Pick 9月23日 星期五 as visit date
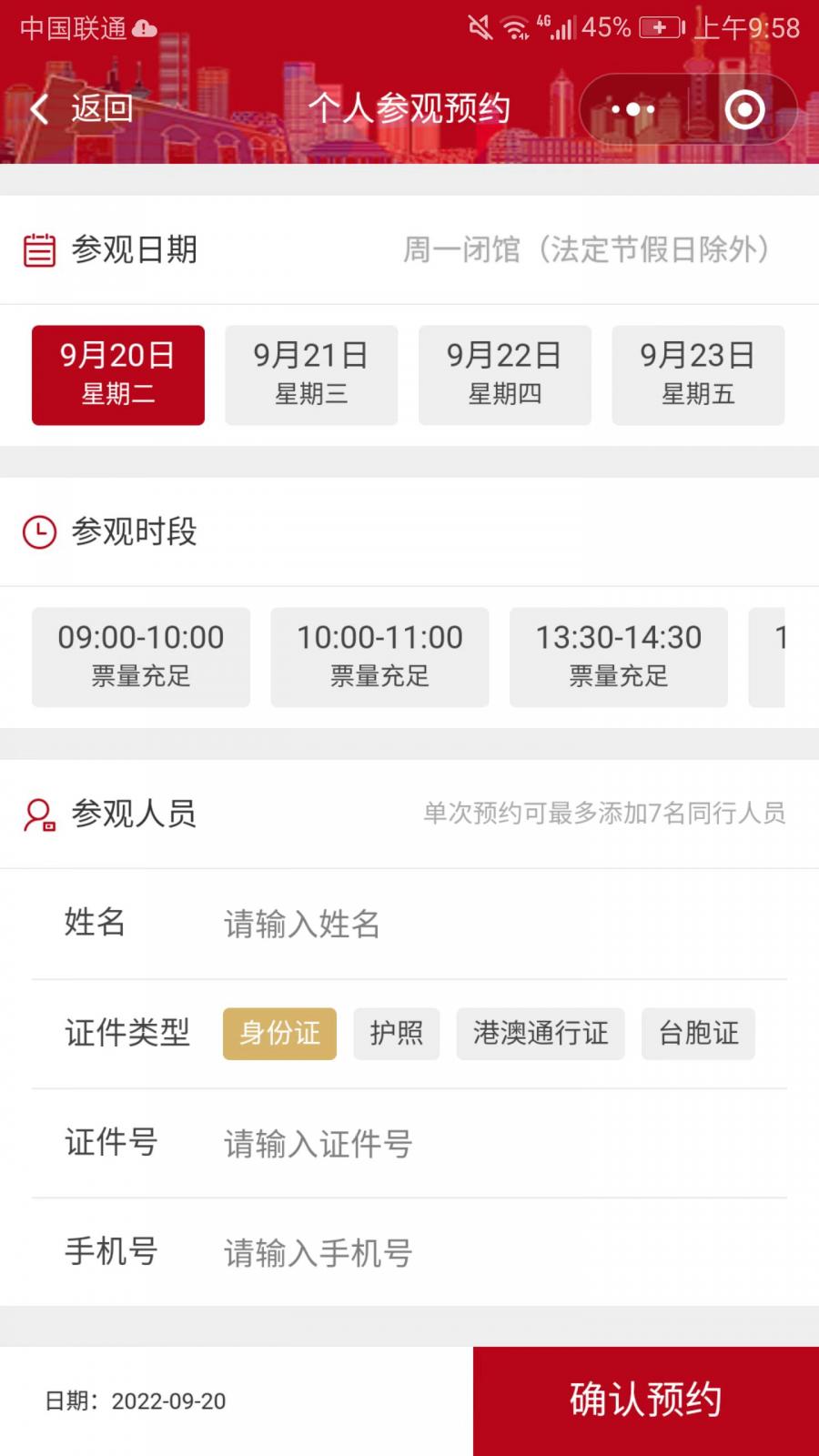The image size is (819, 1456). (x=698, y=375)
